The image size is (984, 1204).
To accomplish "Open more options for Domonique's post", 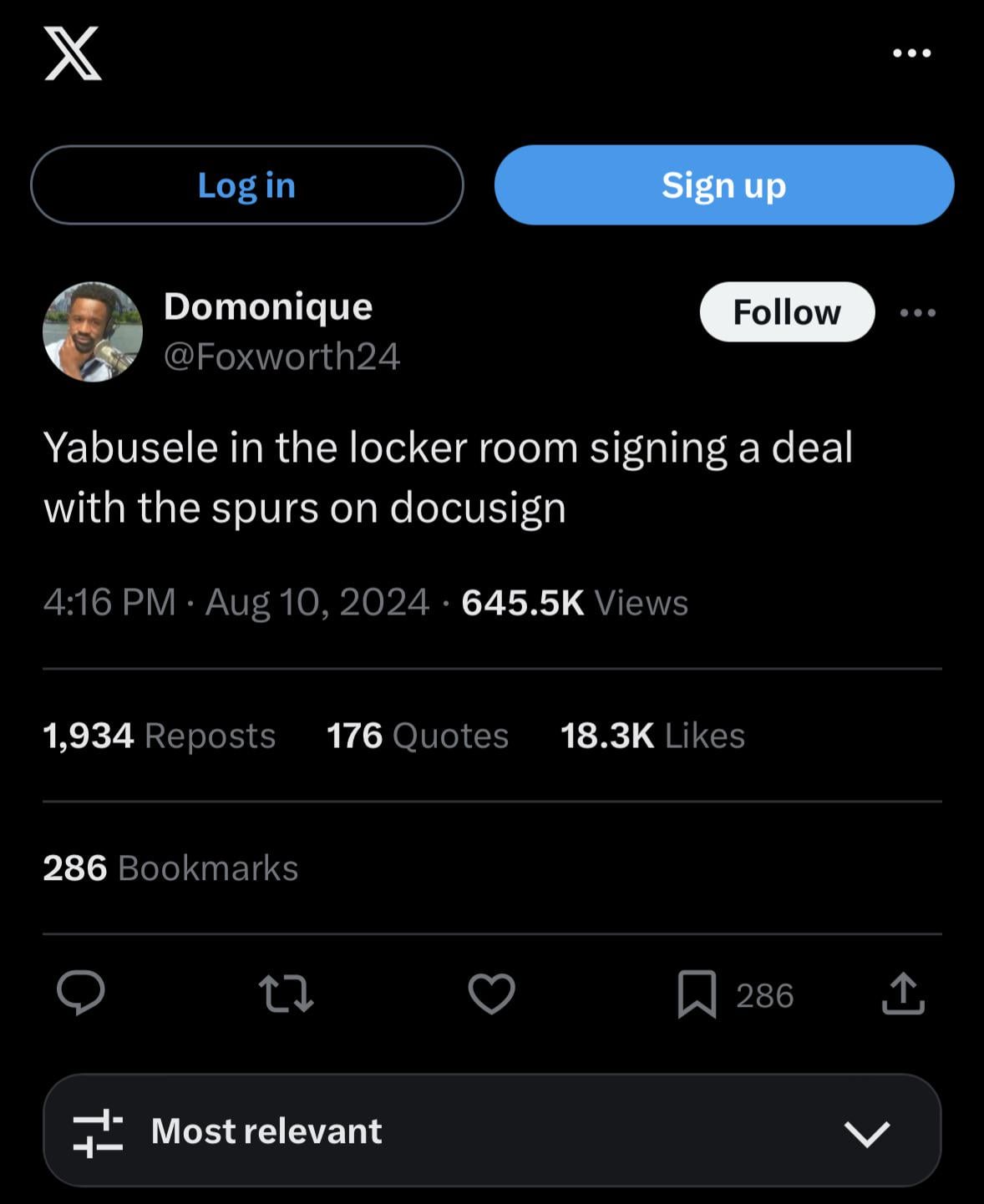I will (918, 313).
